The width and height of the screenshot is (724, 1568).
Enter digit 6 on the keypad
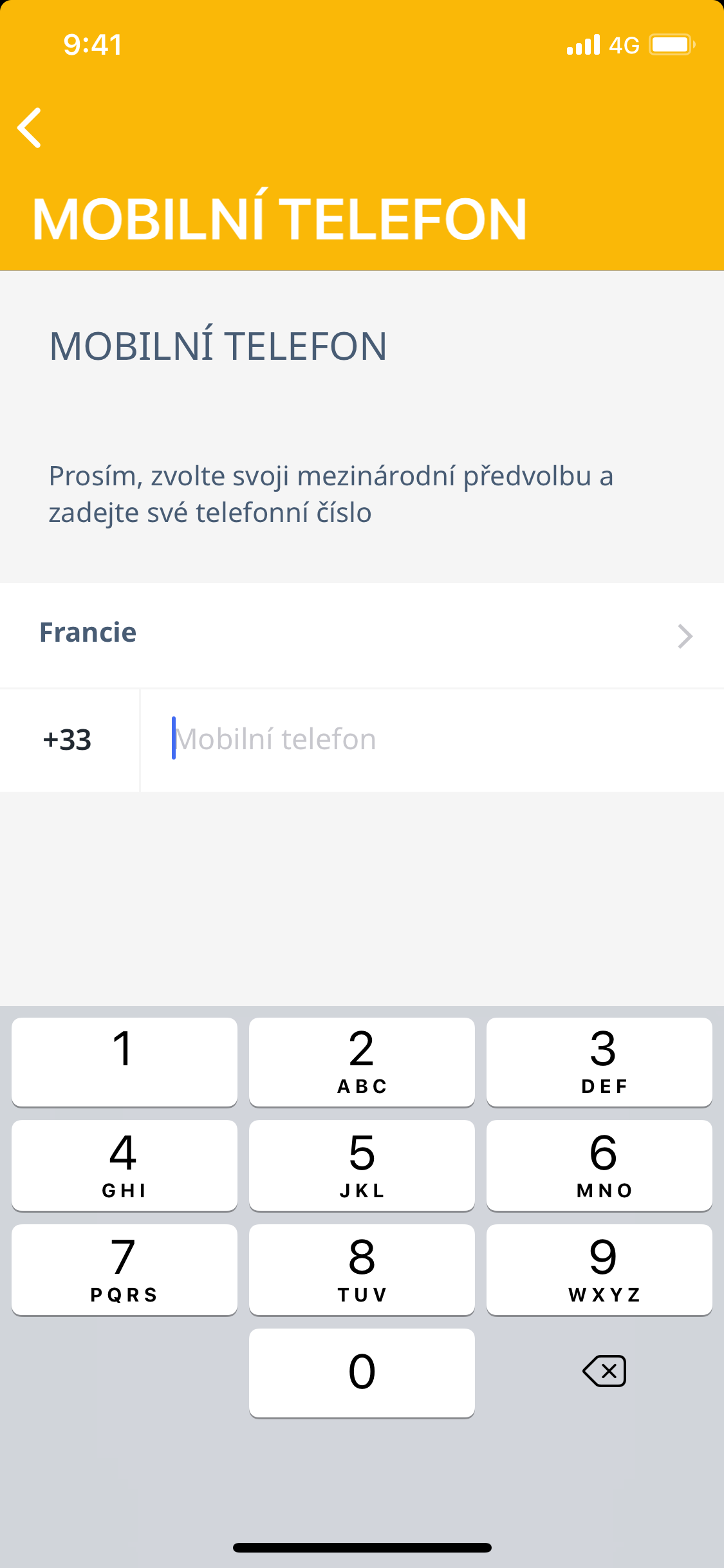[x=599, y=1165]
